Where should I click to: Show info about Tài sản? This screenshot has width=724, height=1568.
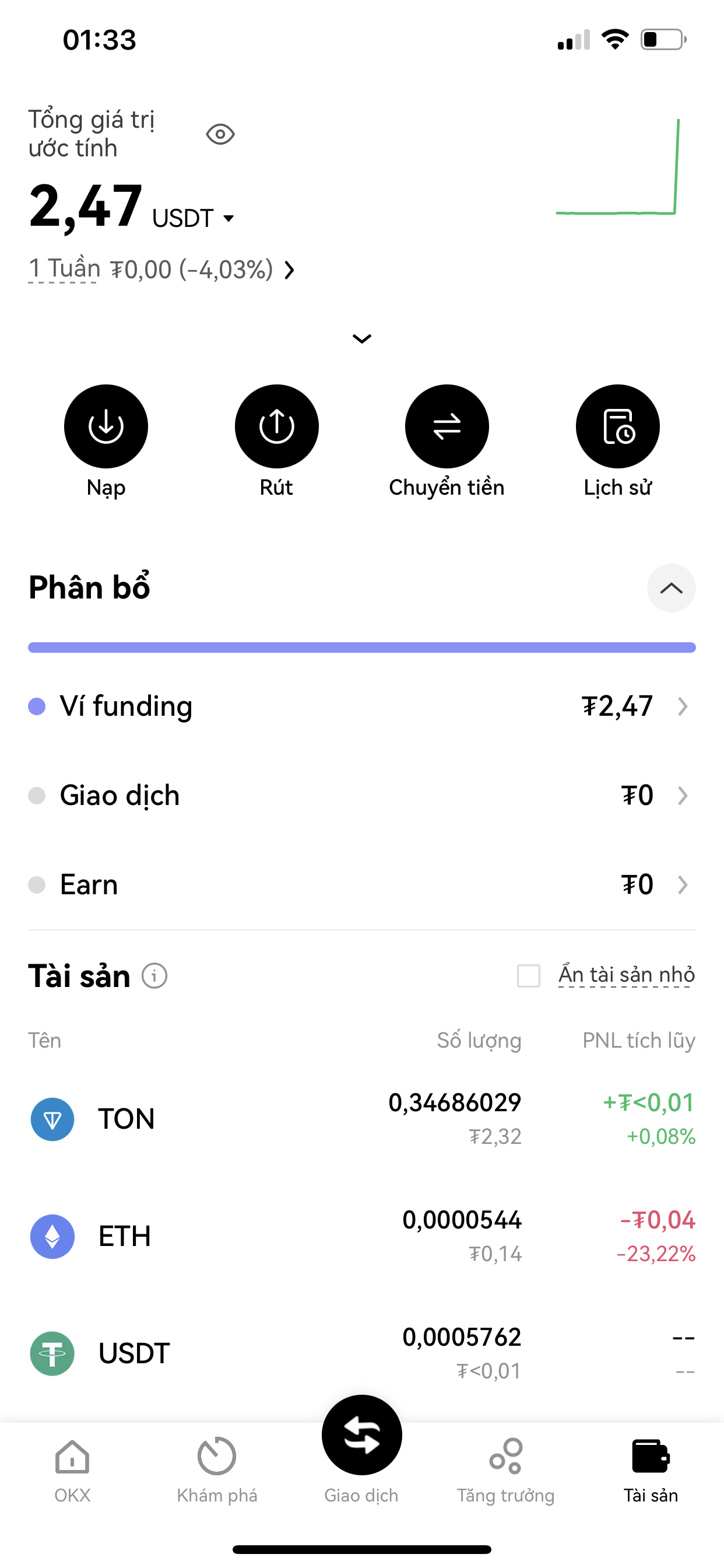click(x=154, y=976)
